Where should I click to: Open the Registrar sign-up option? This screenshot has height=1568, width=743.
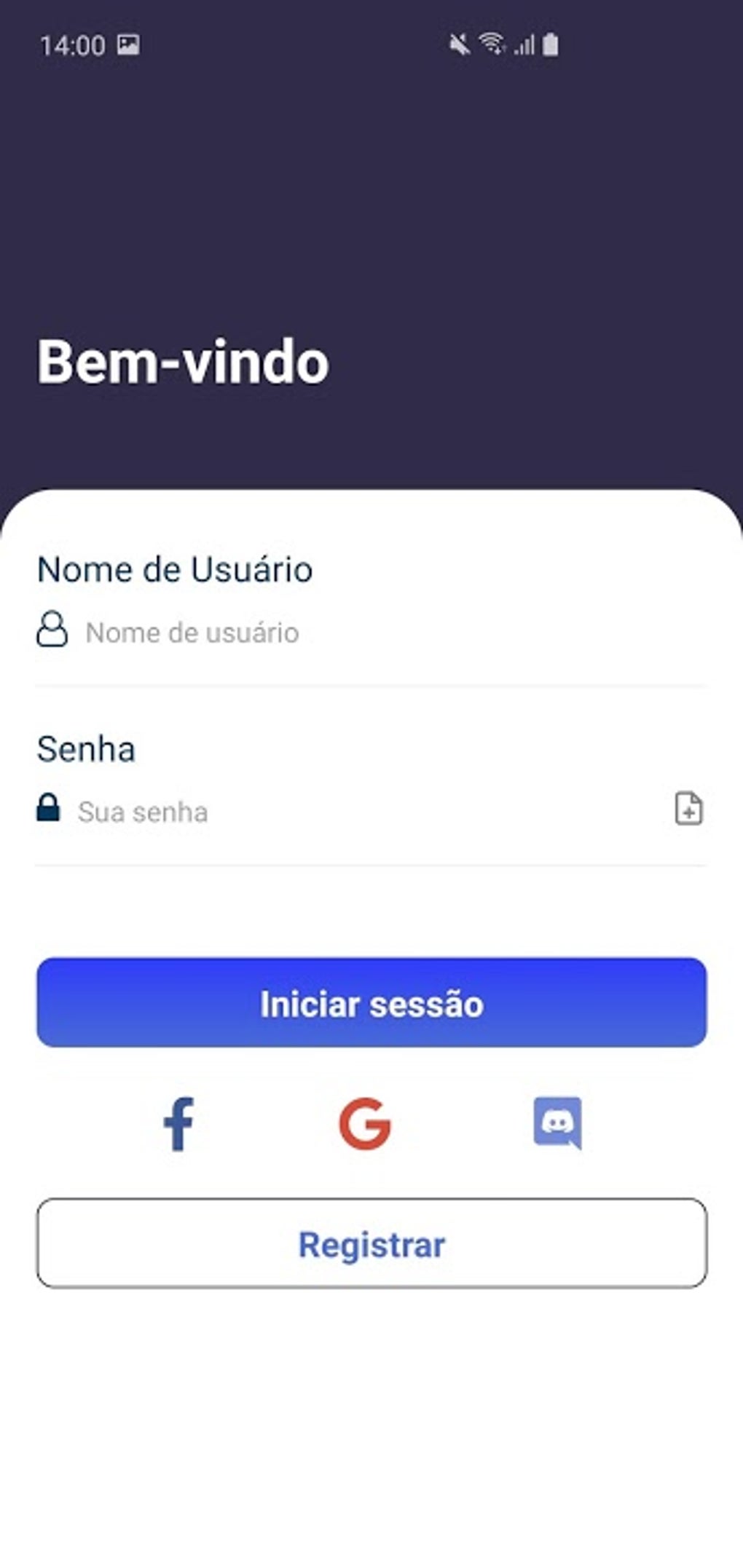pyautogui.click(x=371, y=1244)
